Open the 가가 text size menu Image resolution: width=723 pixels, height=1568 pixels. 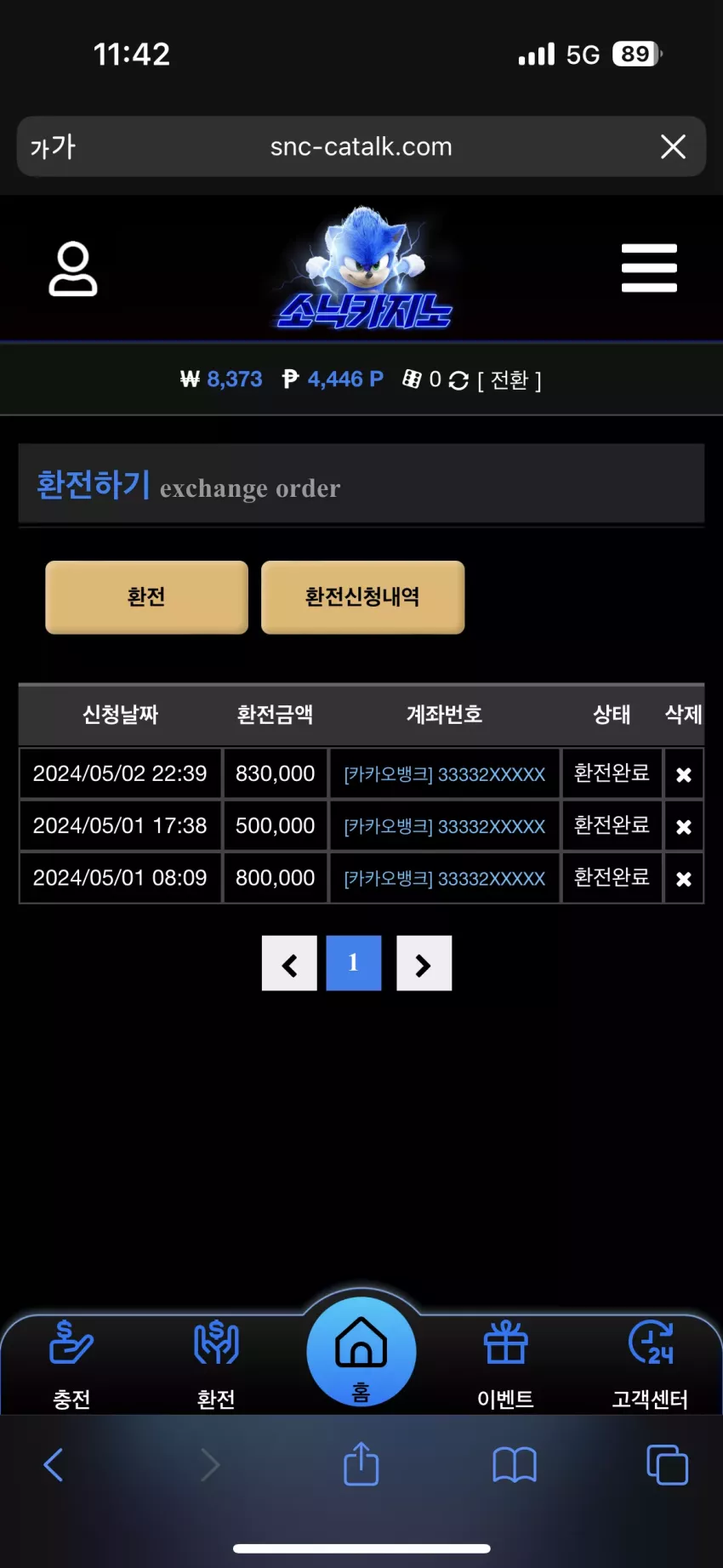[53, 147]
